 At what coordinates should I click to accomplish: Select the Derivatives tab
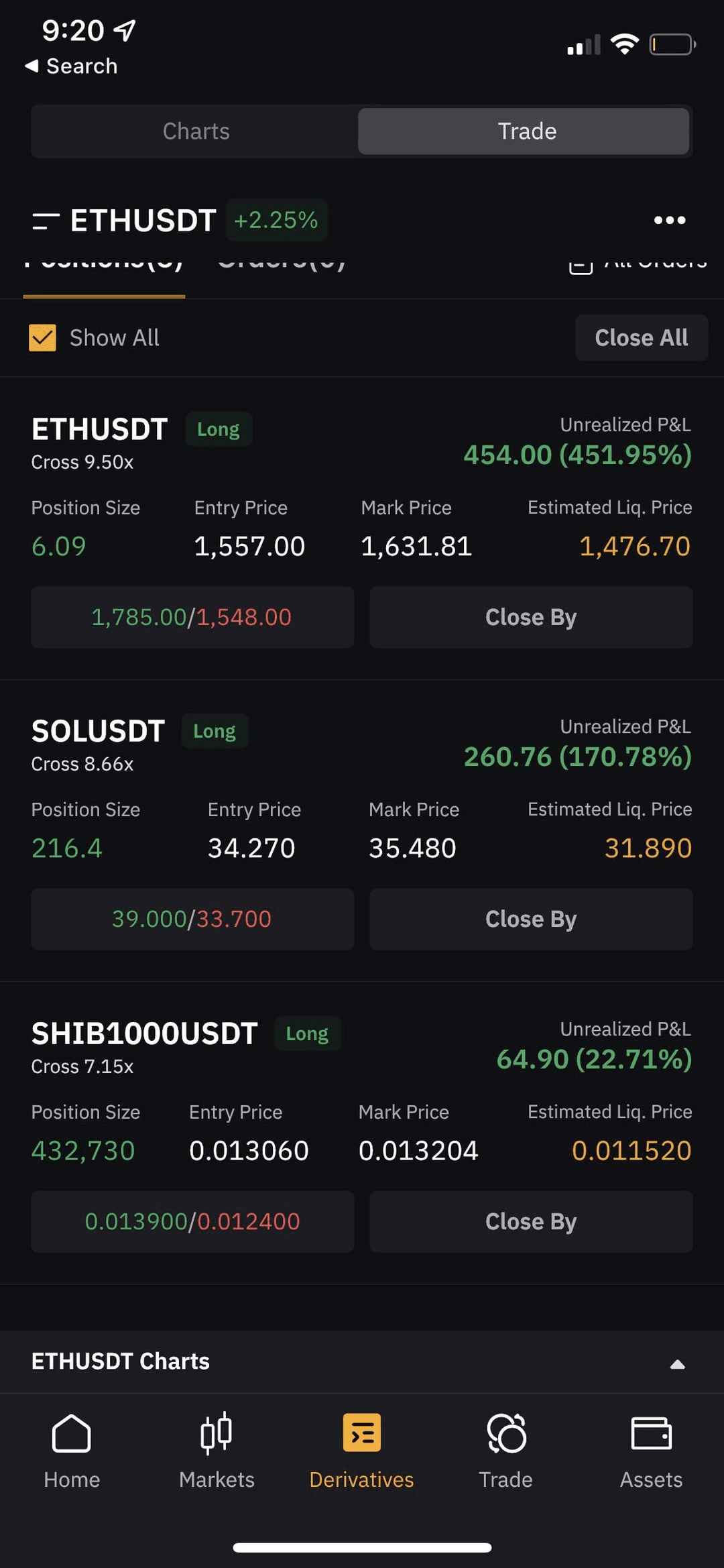pos(361,1449)
